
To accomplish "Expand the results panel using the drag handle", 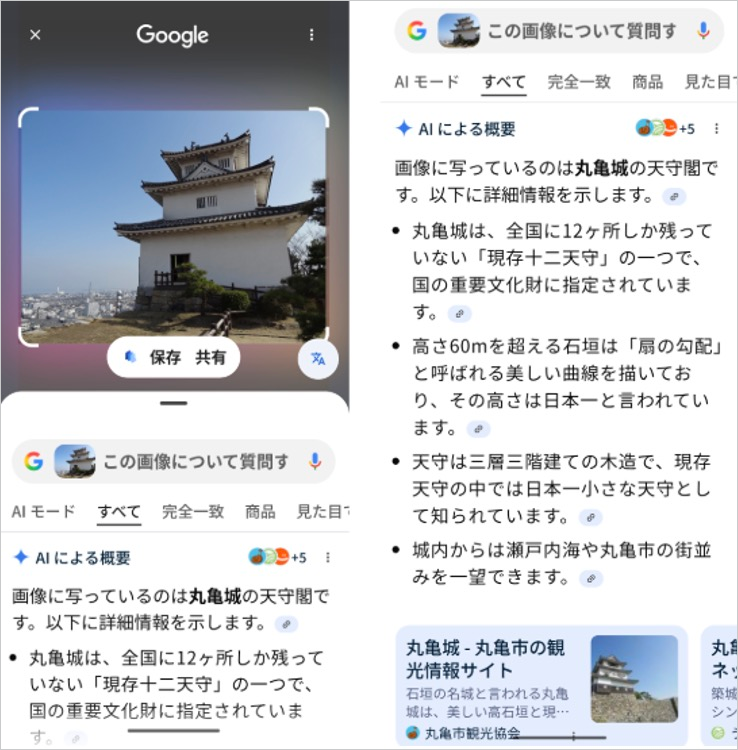I will tap(172, 403).
